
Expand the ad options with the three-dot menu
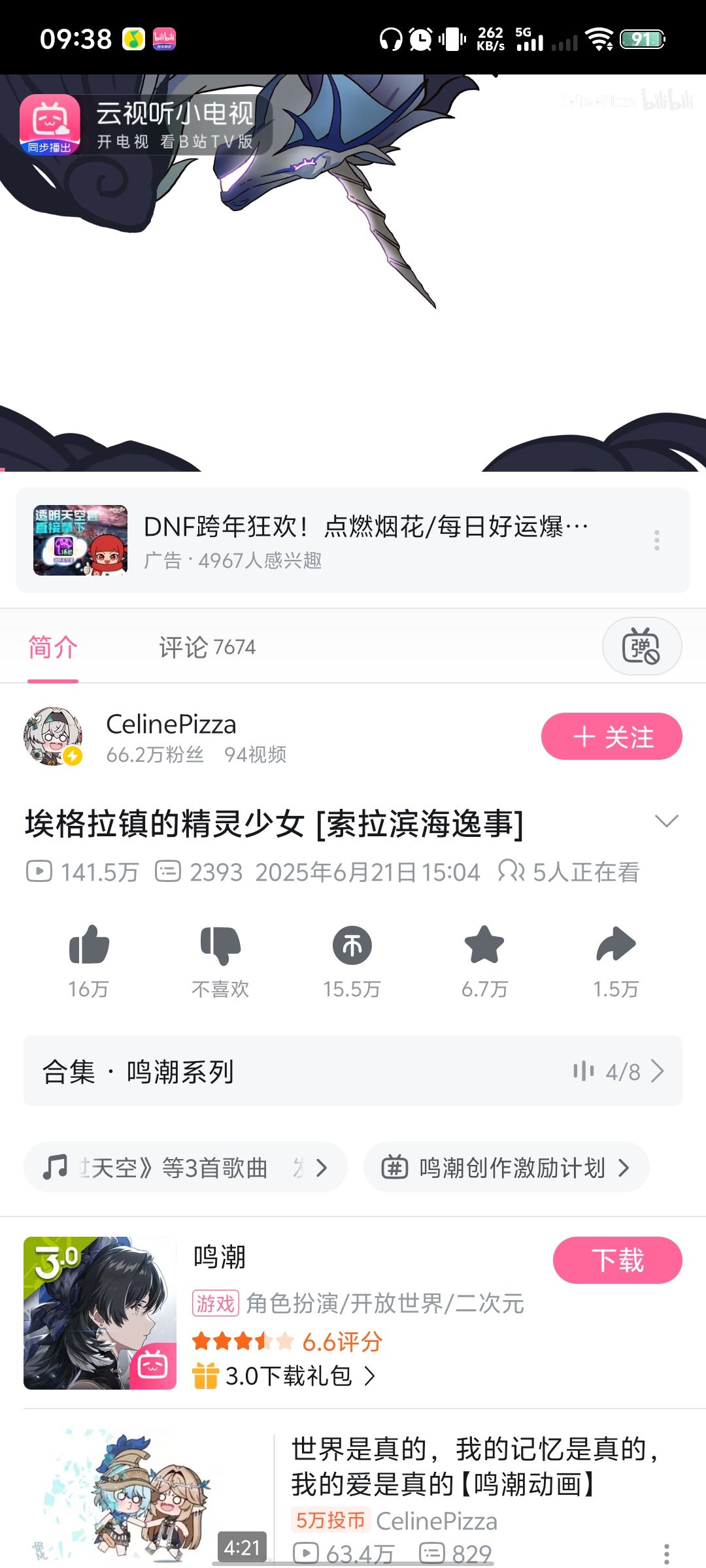click(x=656, y=541)
